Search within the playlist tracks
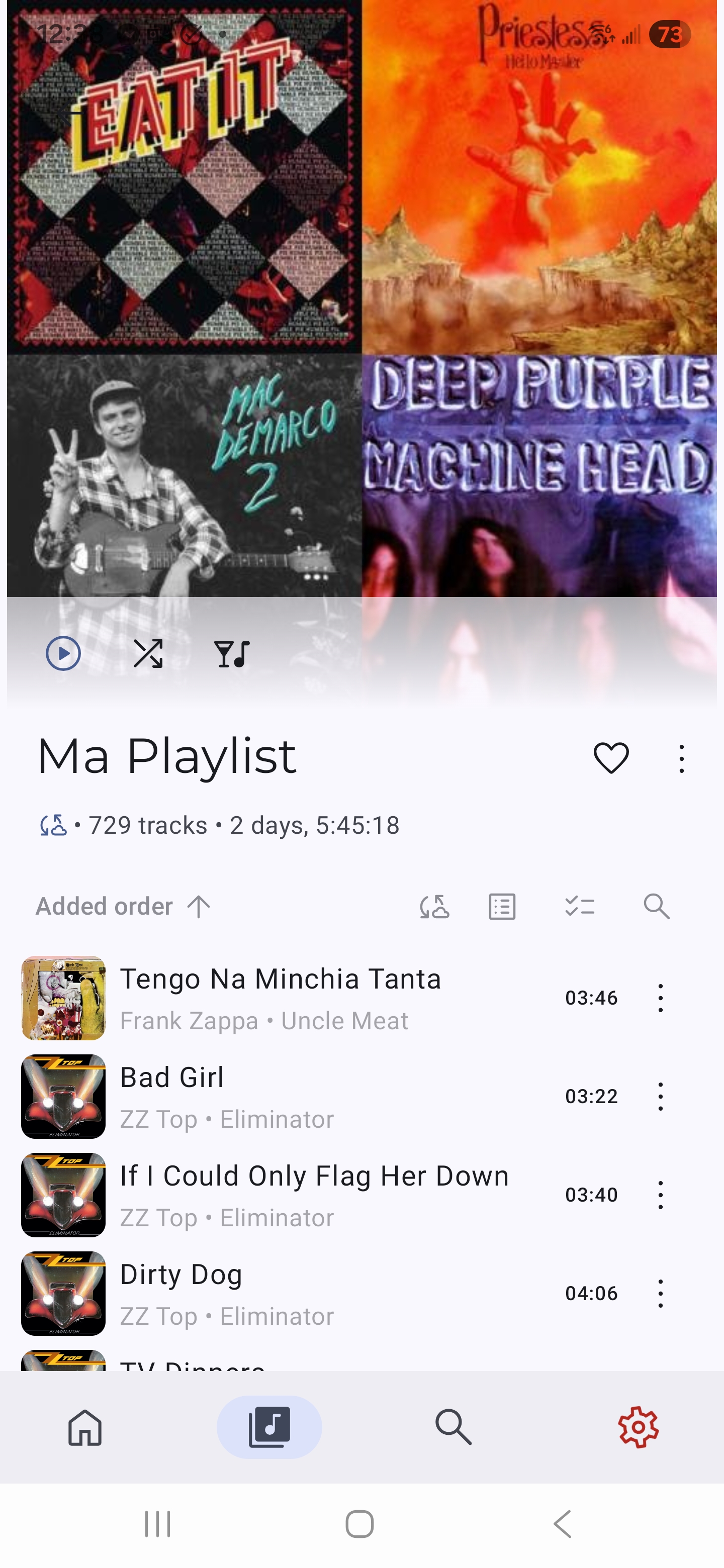Screen dimensions: 724x1568 [657, 906]
